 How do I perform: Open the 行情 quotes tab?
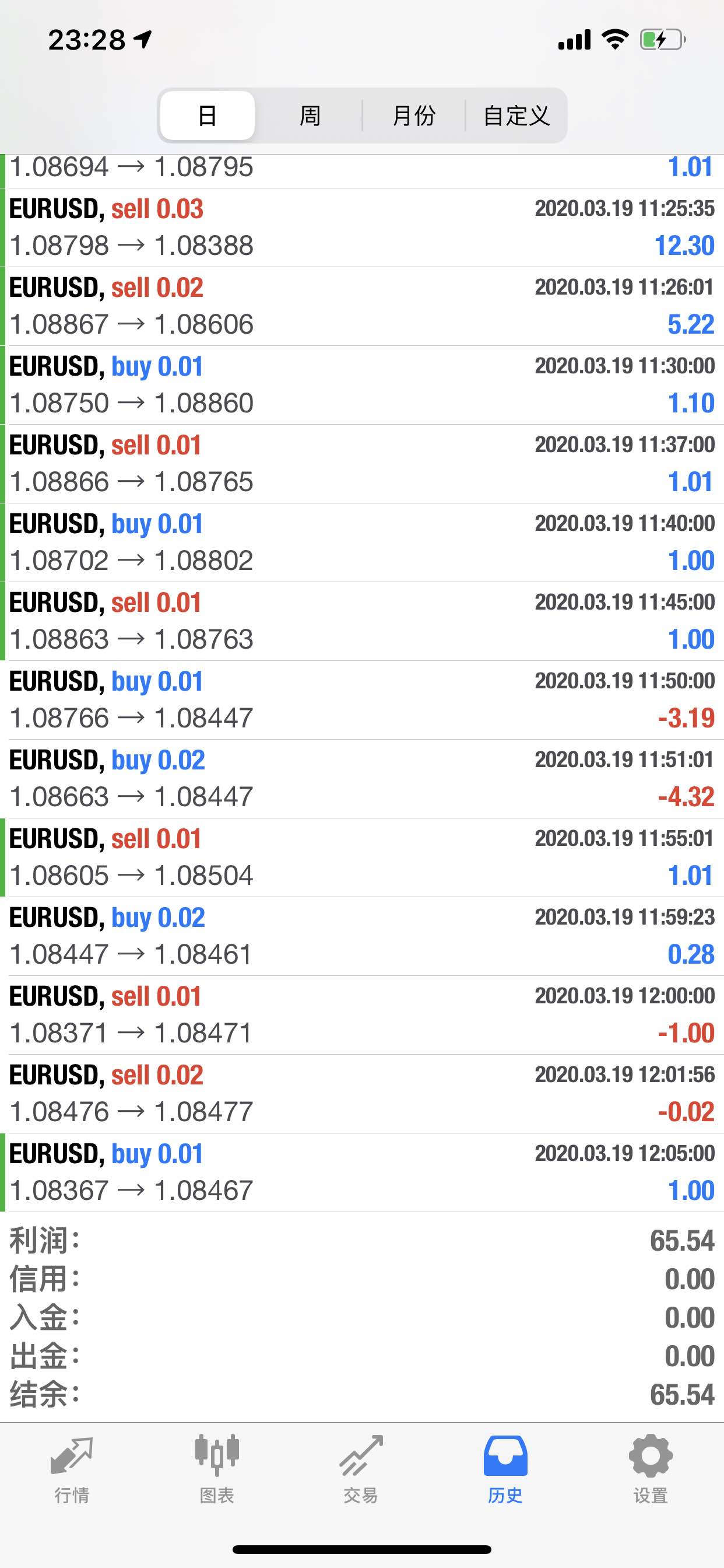(72, 1469)
